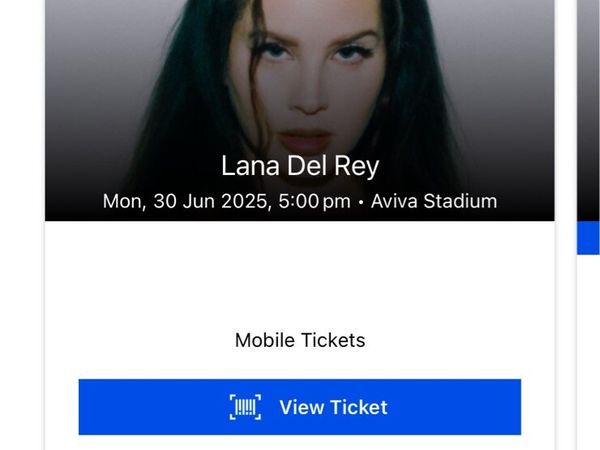Screen dimensions: 600x450
Task: Tap the View Ticket button
Action: click(300, 407)
